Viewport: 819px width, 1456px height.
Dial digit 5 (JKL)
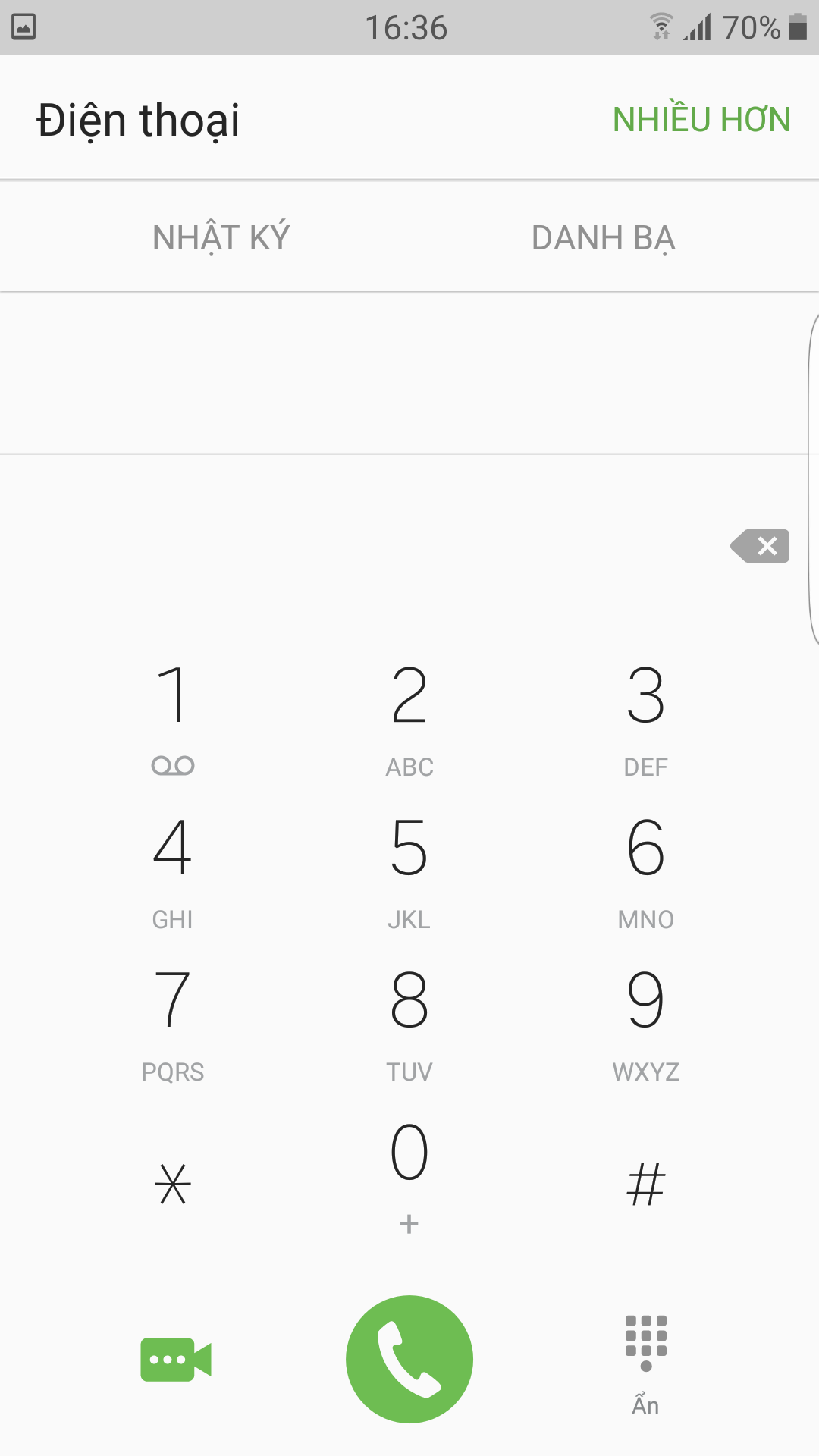[x=409, y=871]
